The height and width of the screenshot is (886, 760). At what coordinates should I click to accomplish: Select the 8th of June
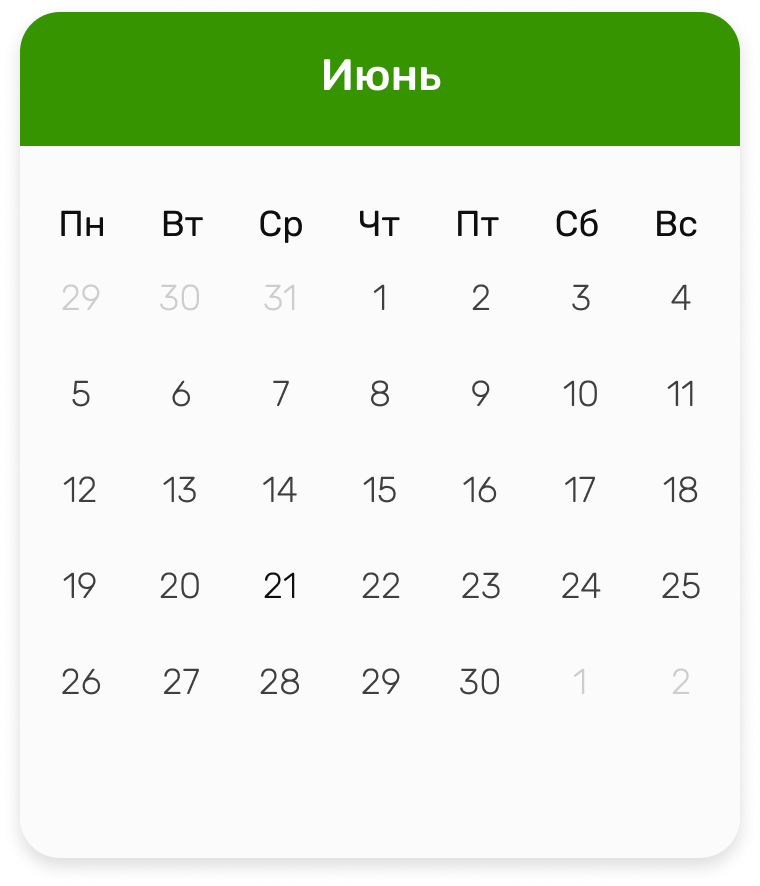[380, 394]
